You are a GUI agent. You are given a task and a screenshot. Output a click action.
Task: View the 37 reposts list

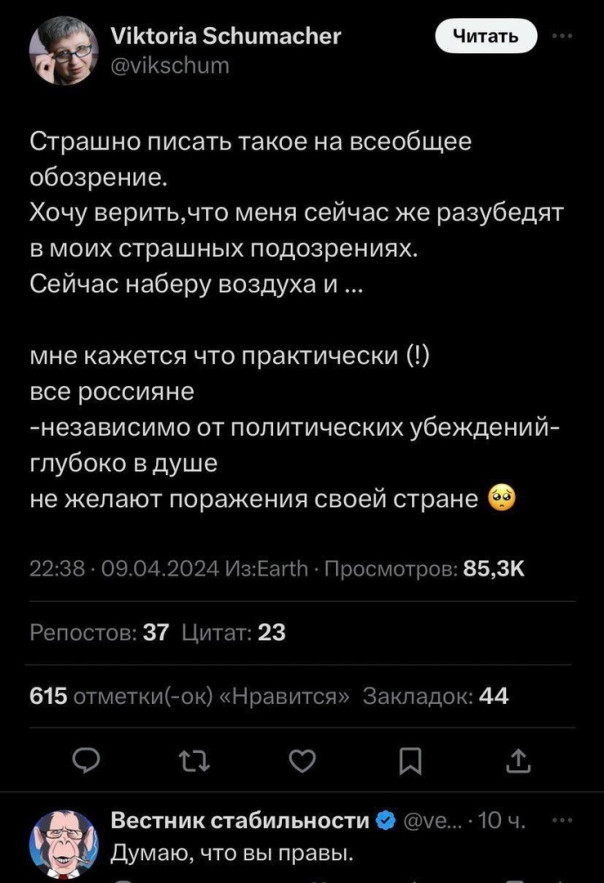point(100,632)
